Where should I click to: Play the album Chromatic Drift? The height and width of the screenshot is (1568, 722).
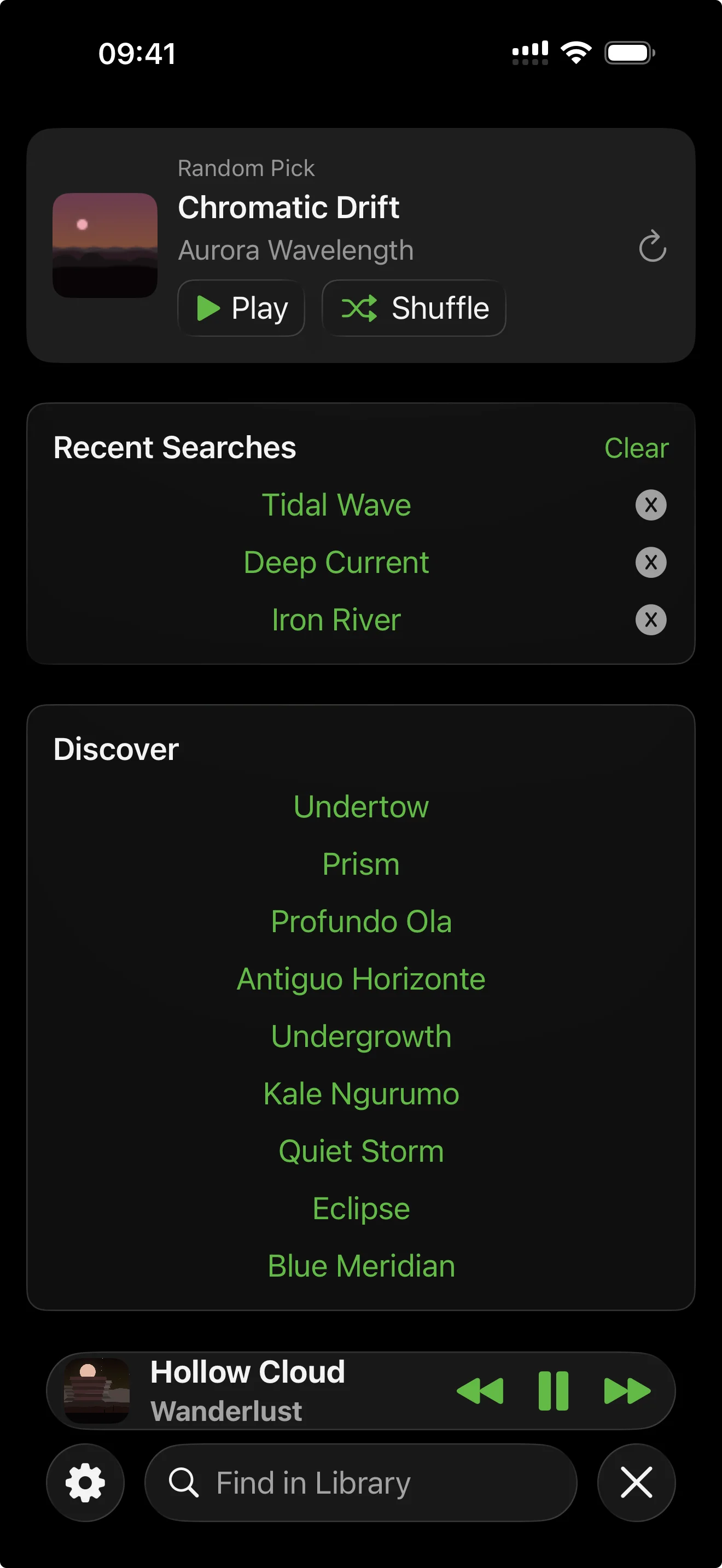(x=241, y=308)
